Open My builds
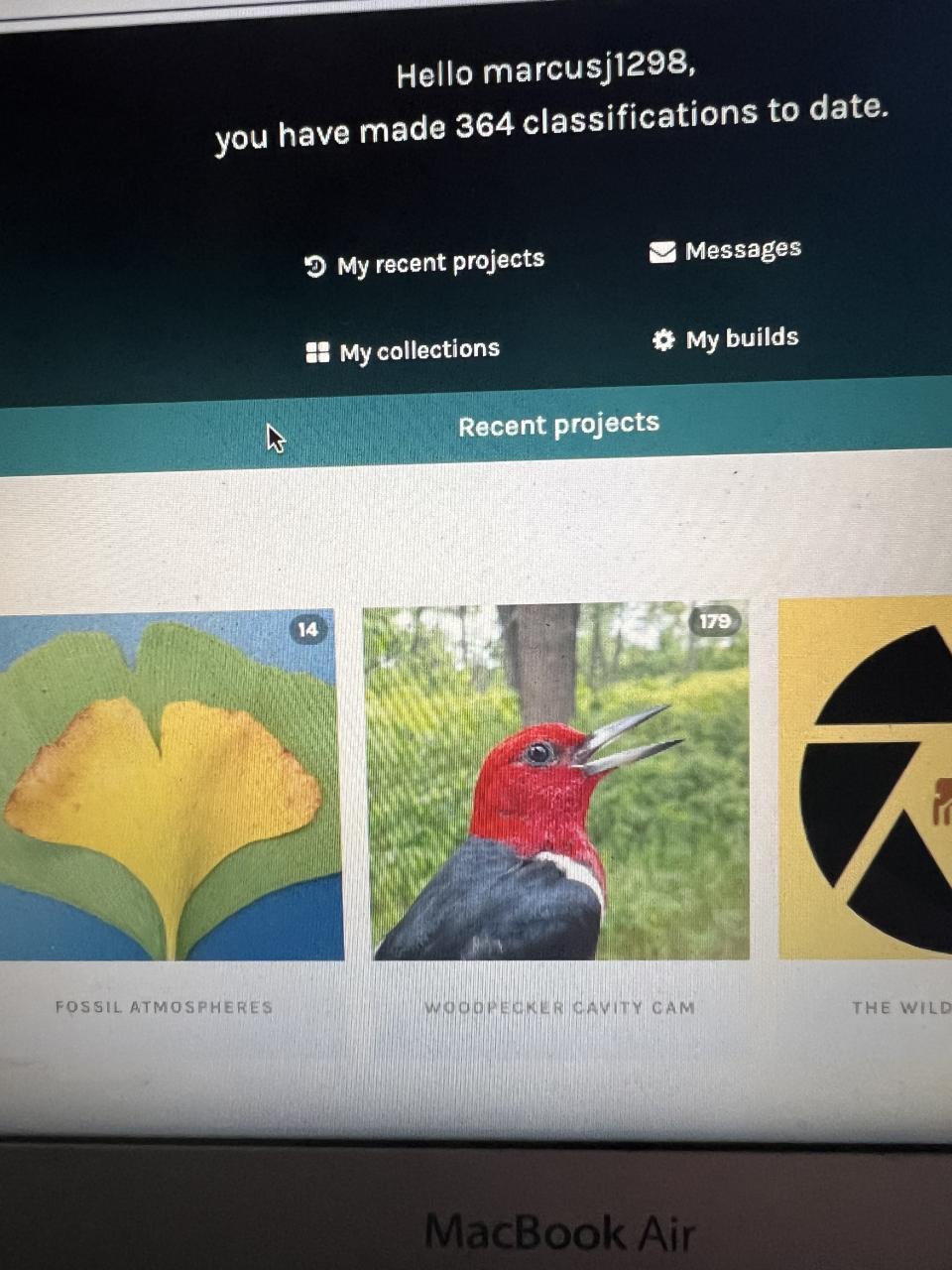 click(x=727, y=338)
